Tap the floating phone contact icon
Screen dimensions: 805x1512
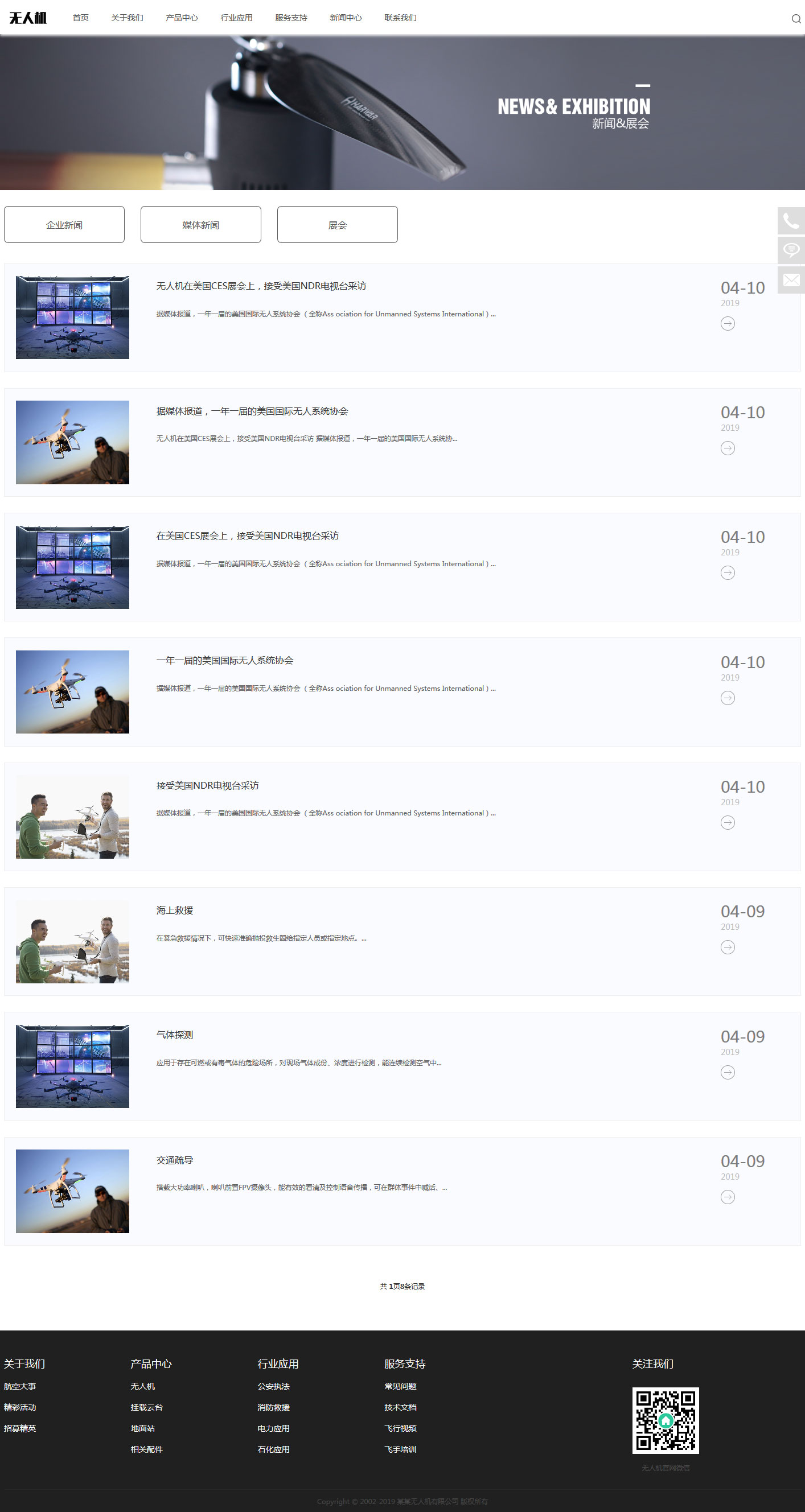coord(790,221)
